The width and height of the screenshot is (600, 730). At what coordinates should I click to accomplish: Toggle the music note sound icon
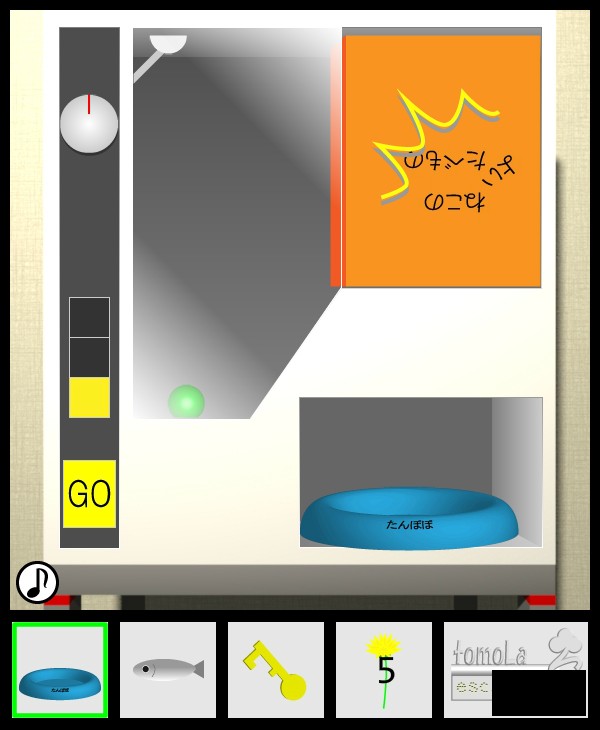tap(37, 582)
